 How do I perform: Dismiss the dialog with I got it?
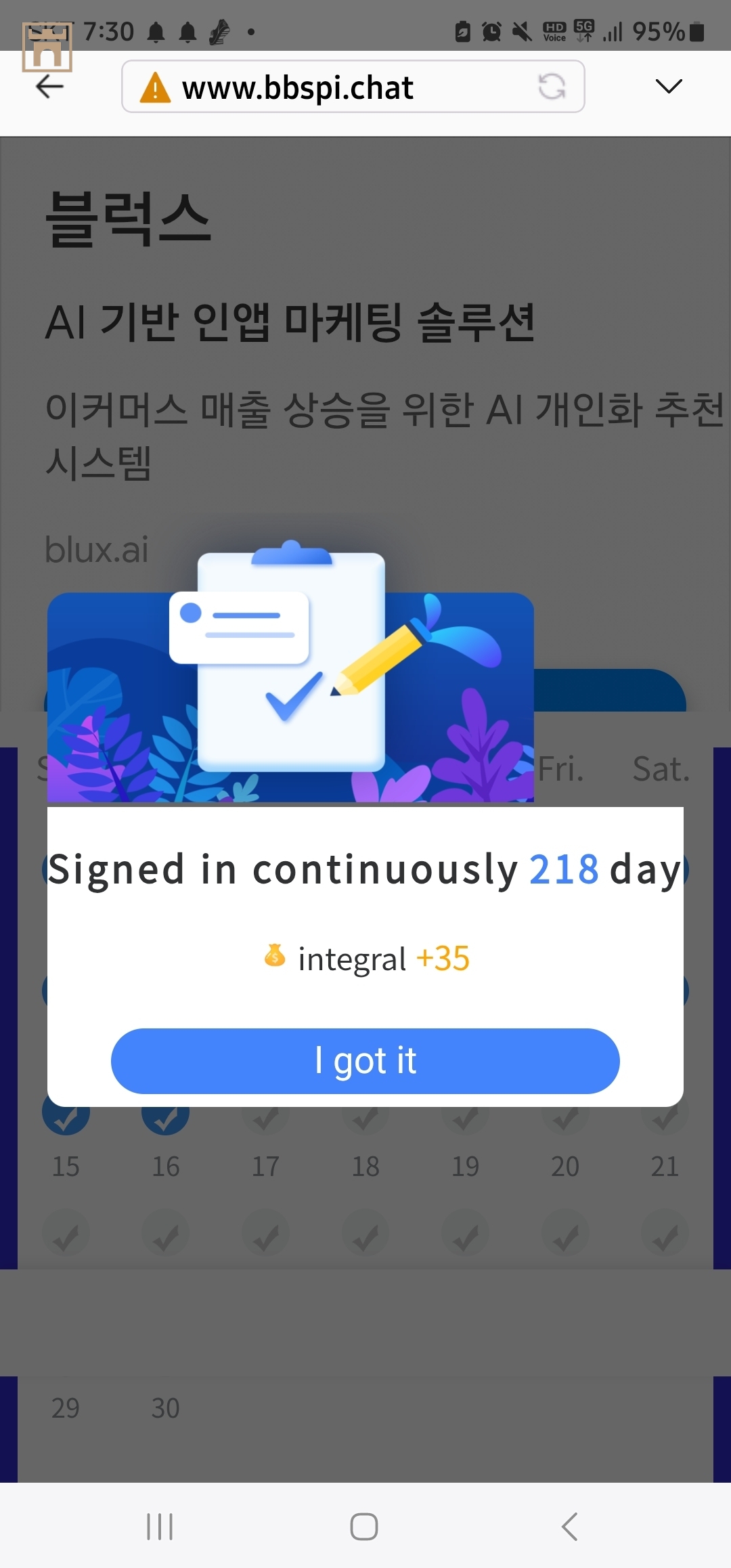365,1060
